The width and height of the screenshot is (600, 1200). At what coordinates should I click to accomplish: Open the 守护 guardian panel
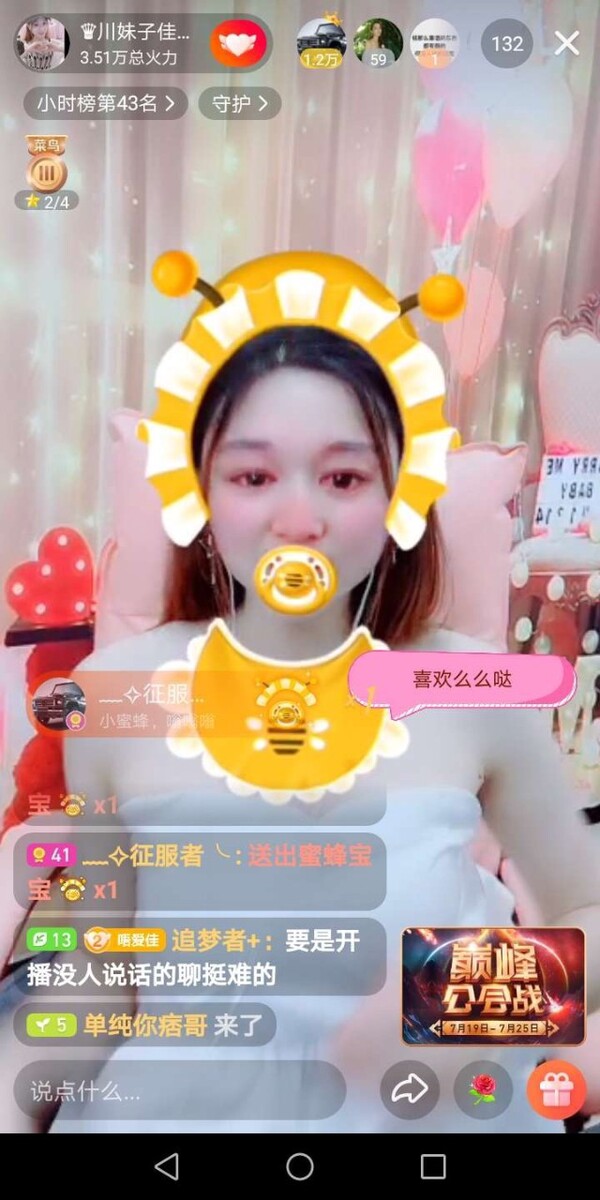[240, 102]
